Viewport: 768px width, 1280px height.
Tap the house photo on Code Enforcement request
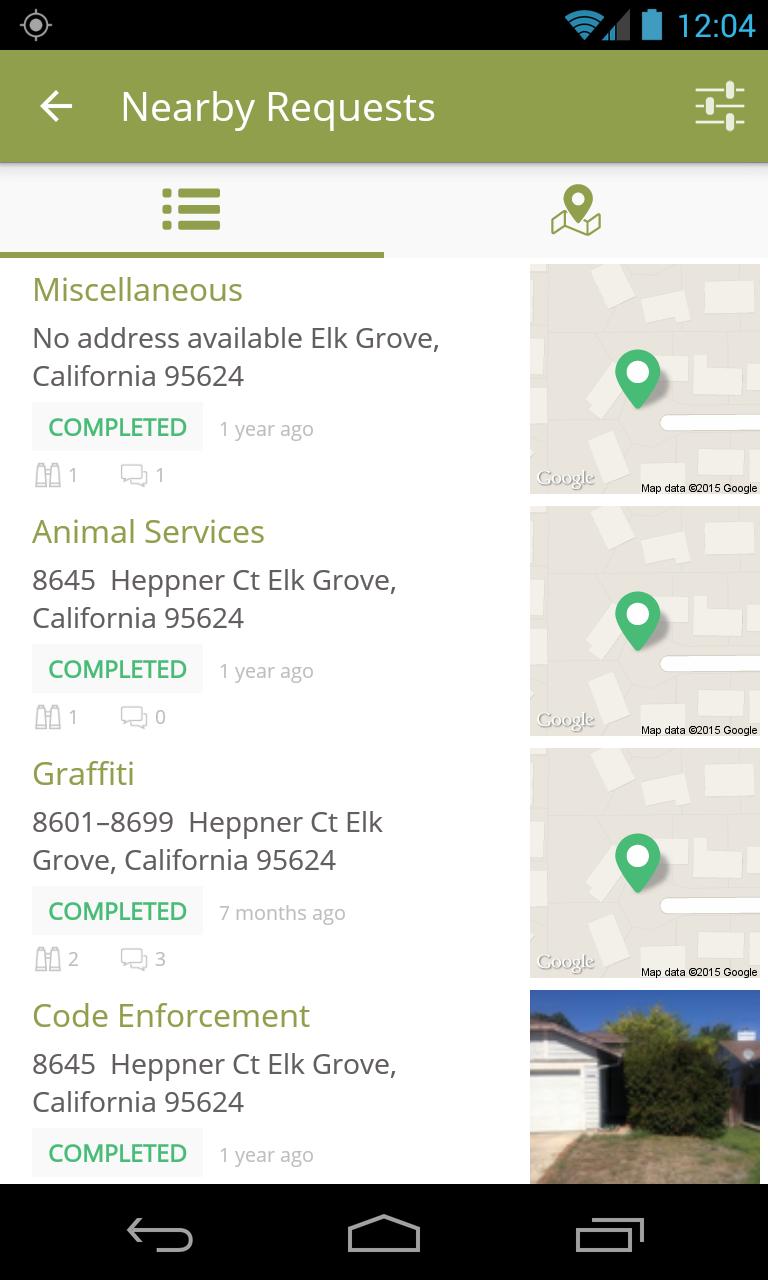[x=644, y=1087]
